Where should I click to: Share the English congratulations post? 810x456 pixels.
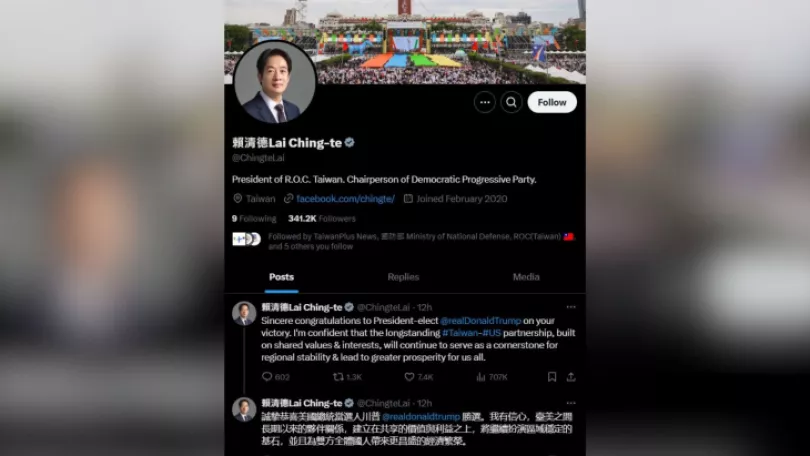(571, 377)
